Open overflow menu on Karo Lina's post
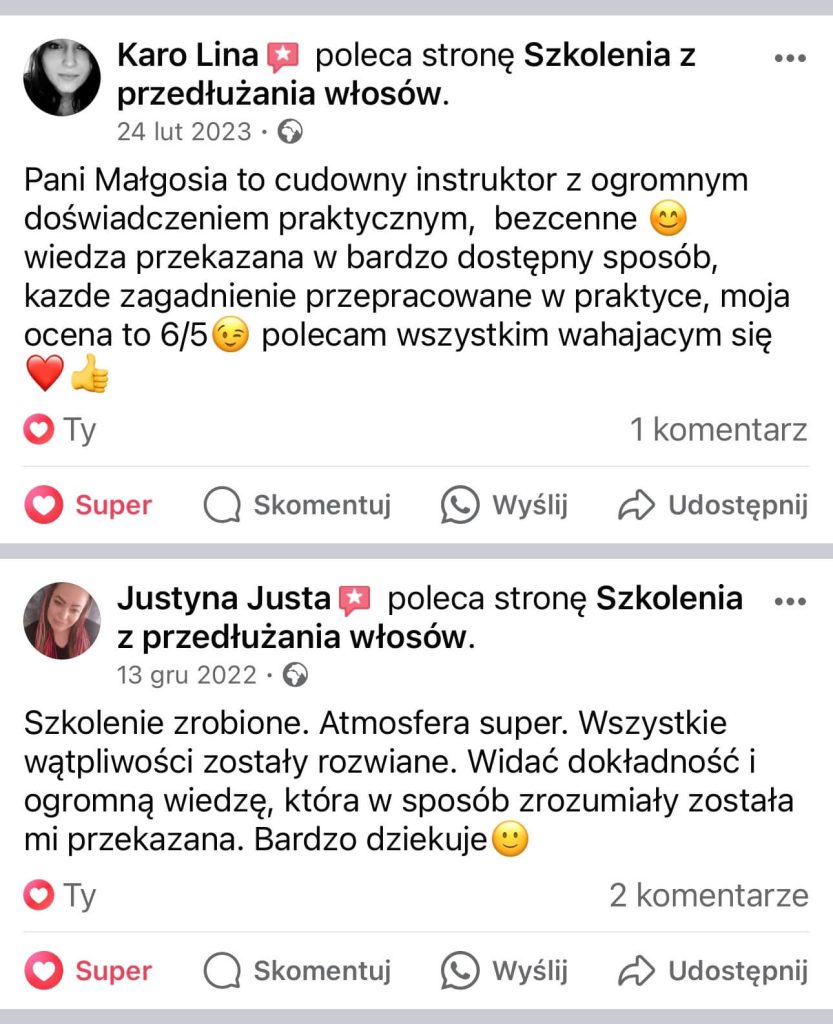Image resolution: width=833 pixels, height=1024 pixels. (x=790, y=58)
